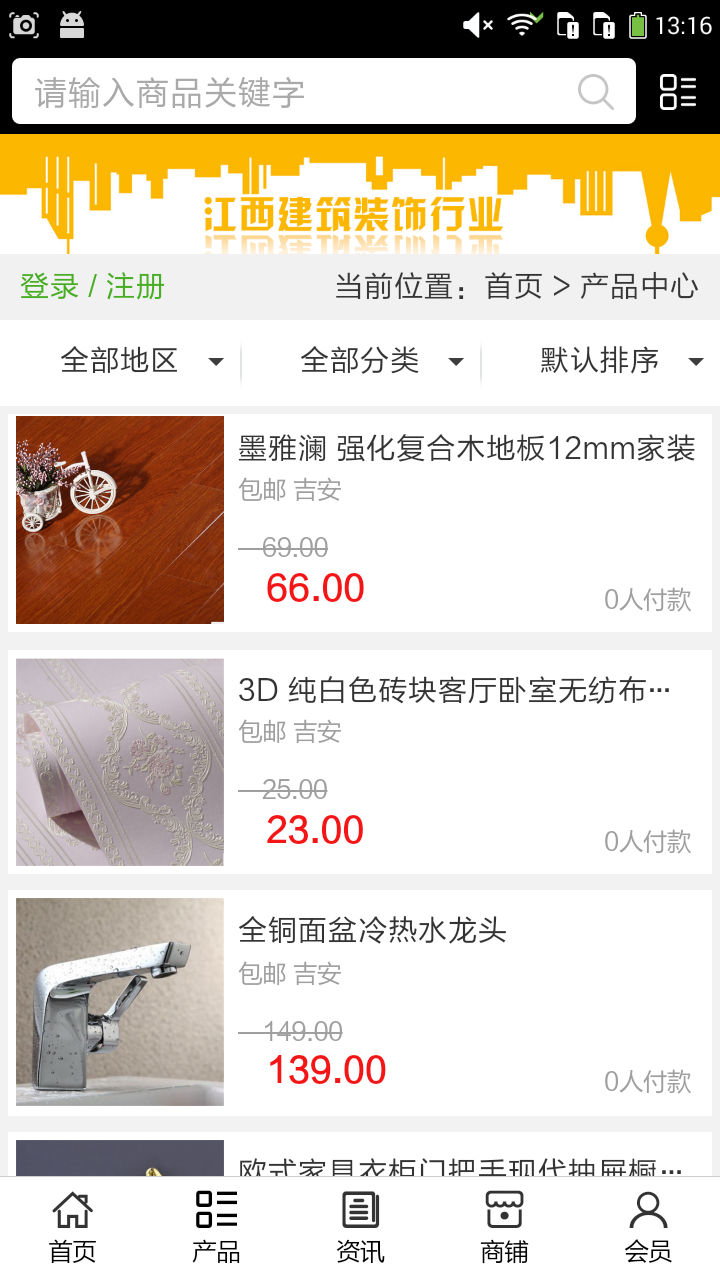Image resolution: width=720 pixels, height=1280 pixels.
Task: Expand the 全部分类 category dropdown
Action: click(380, 361)
